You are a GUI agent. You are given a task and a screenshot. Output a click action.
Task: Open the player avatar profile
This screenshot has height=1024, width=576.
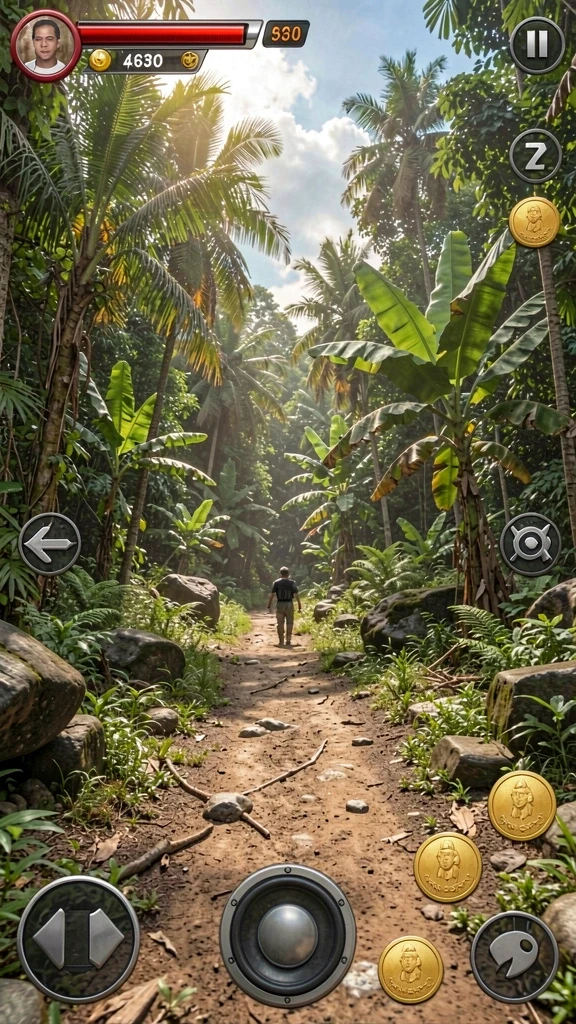[46, 46]
